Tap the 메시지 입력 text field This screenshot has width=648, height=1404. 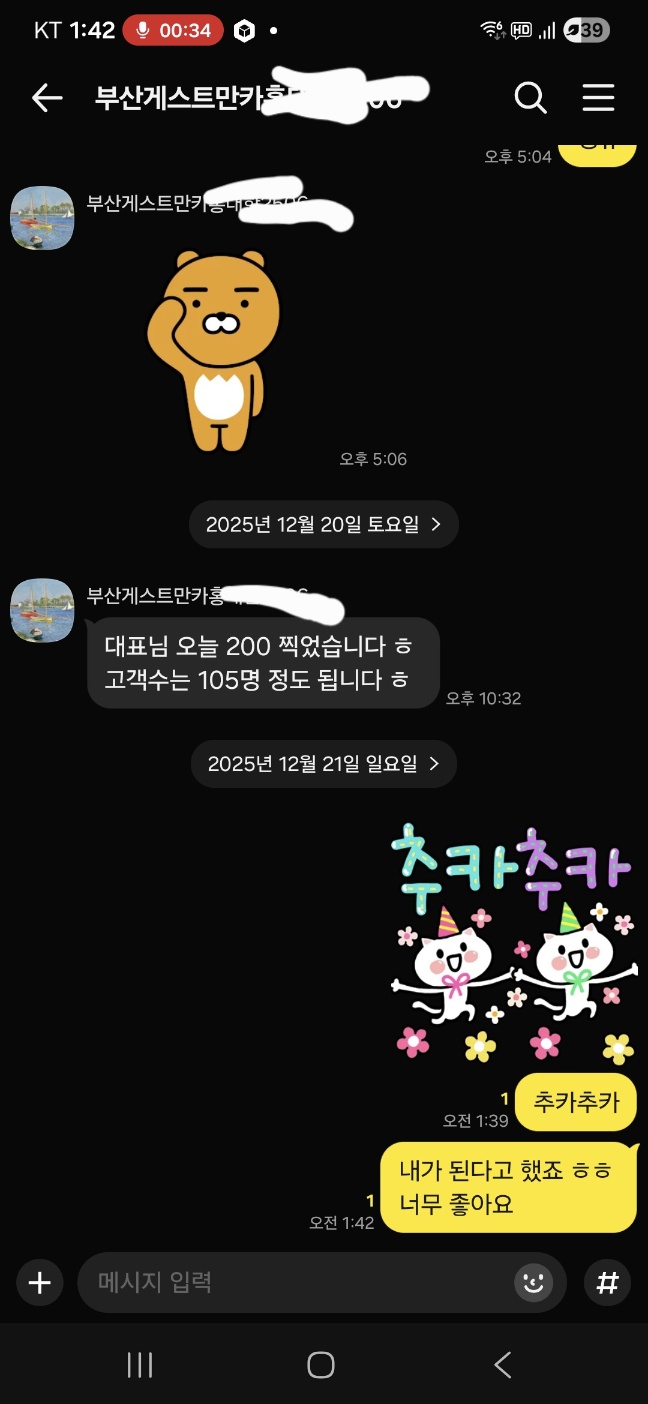coord(300,1283)
